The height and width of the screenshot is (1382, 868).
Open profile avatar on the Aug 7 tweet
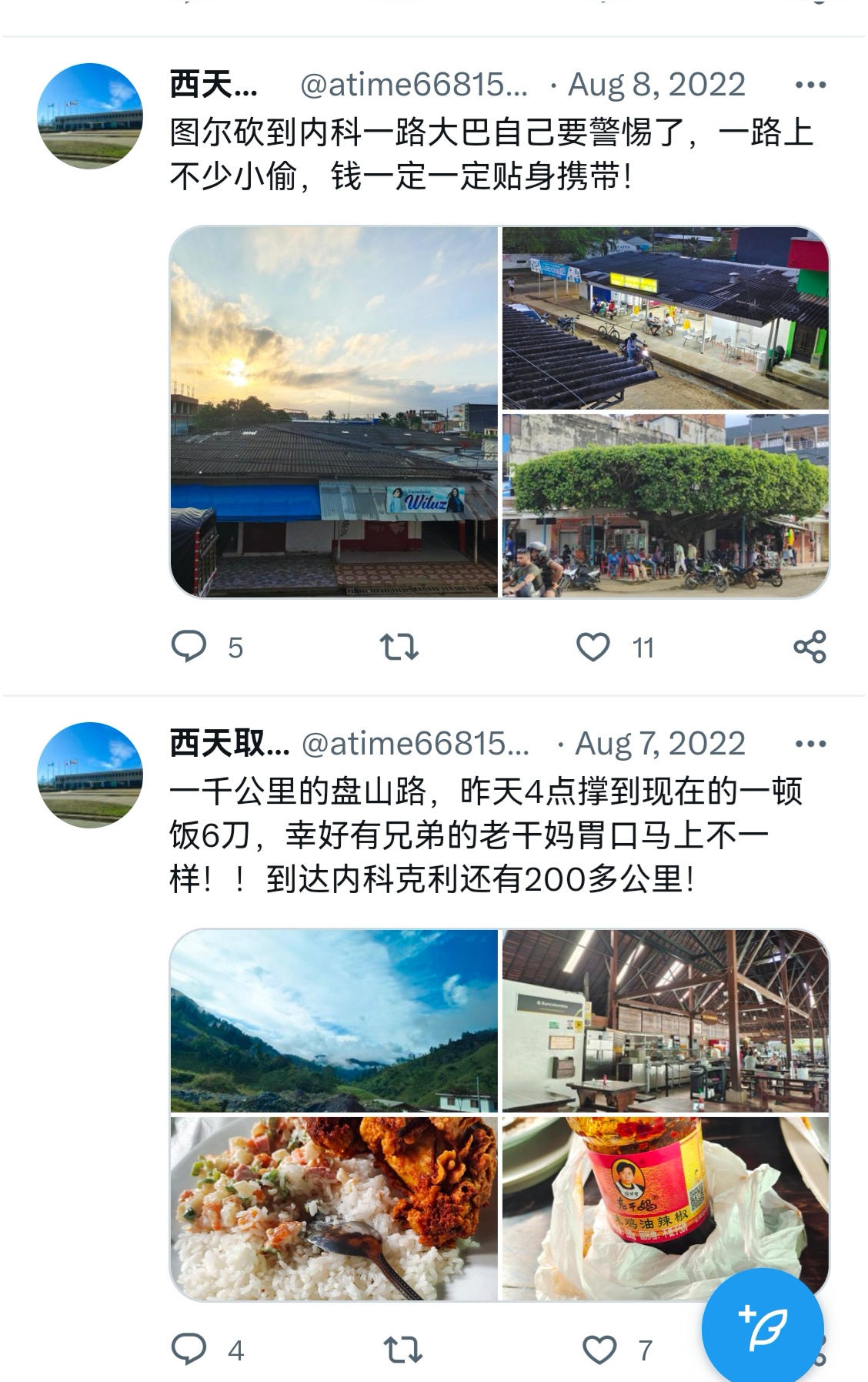pos(90,775)
